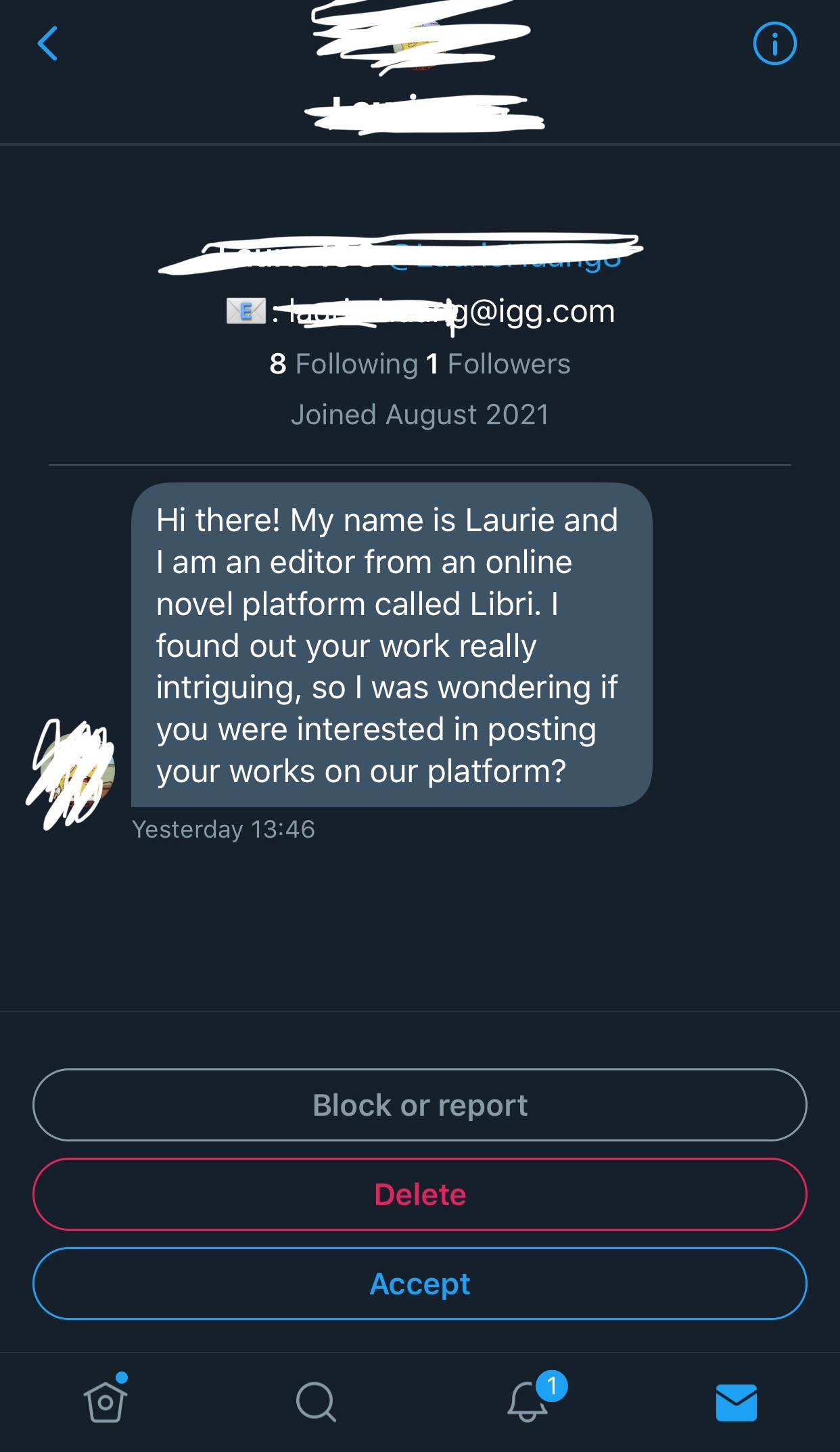Accept the message request
Image resolution: width=840 pixels, height=1452 pixels.
coord(419,1284)
